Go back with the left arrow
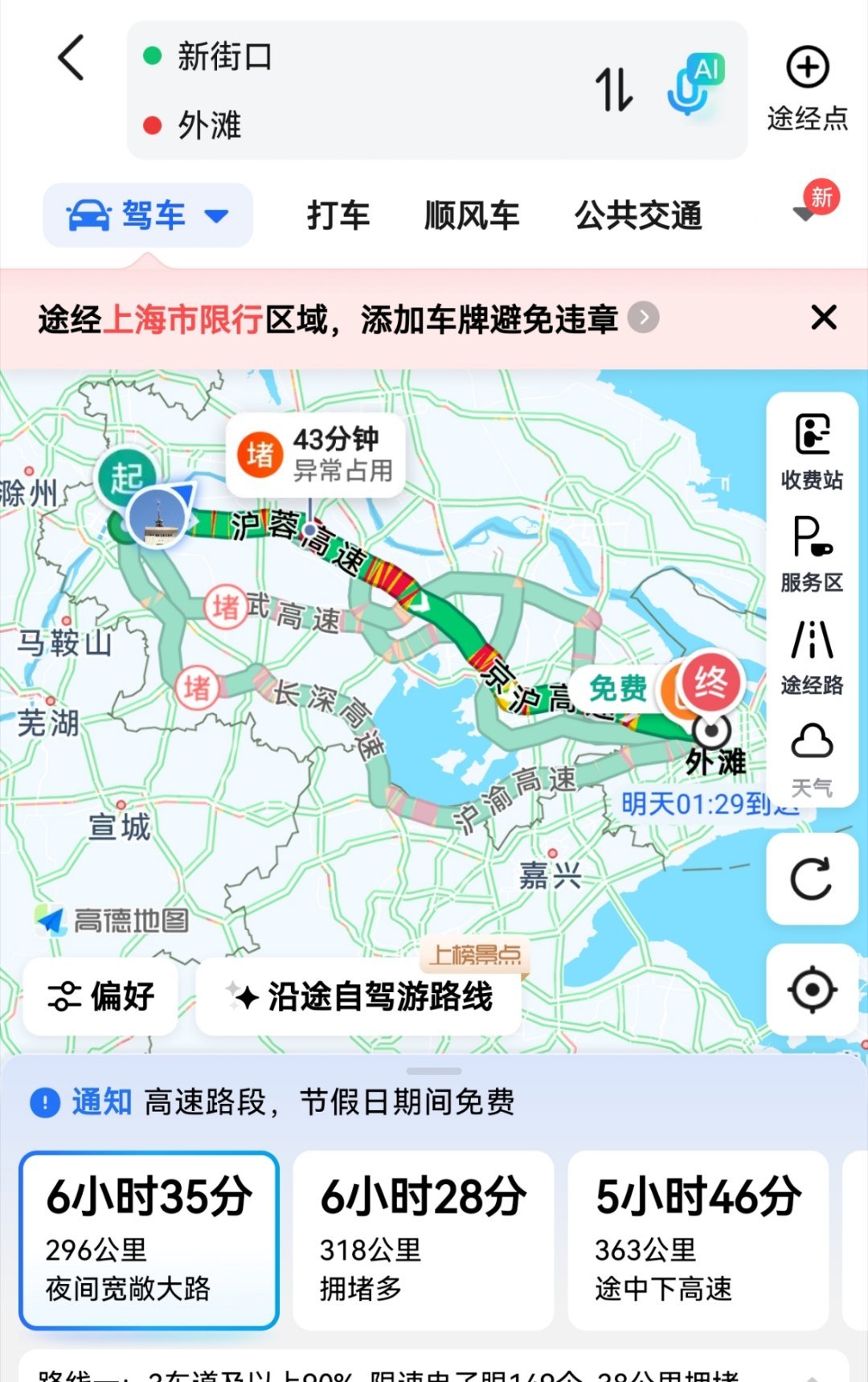This screenshot has height=1382, width=868. pos(71,59)
